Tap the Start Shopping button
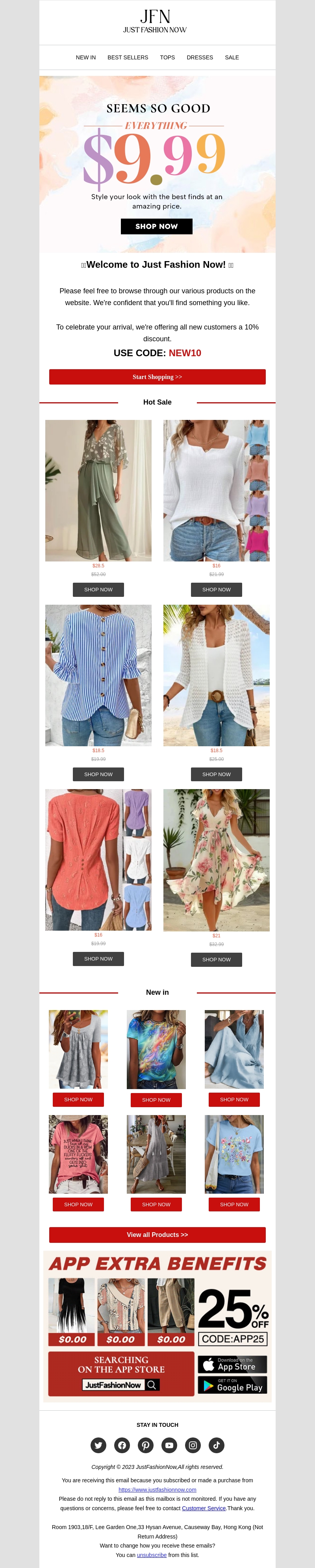The height and width of the screenshot is (1568, 315). pyautogui.click(x=157, y=377)
